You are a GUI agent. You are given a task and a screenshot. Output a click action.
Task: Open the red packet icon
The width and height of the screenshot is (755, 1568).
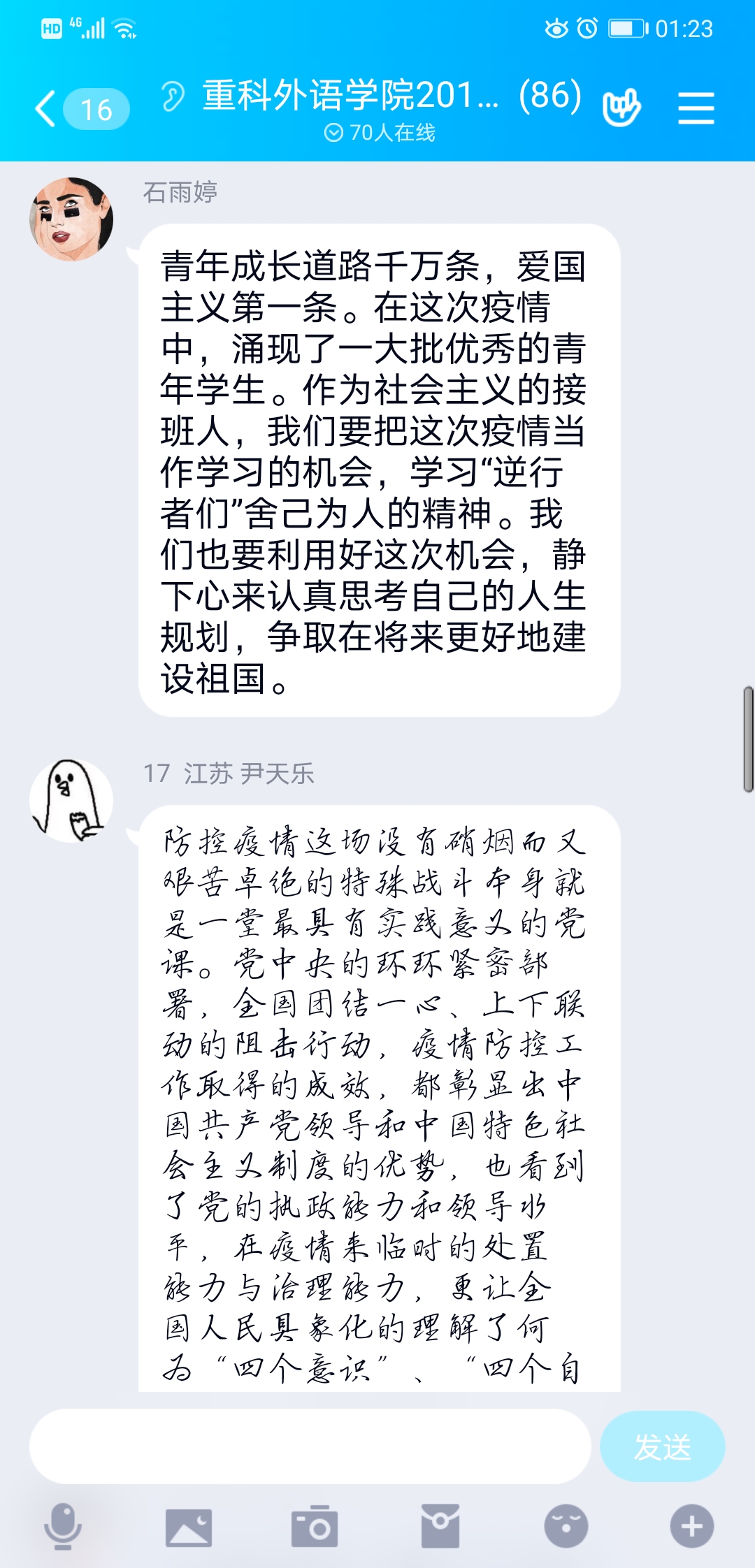coord(440,1526)
